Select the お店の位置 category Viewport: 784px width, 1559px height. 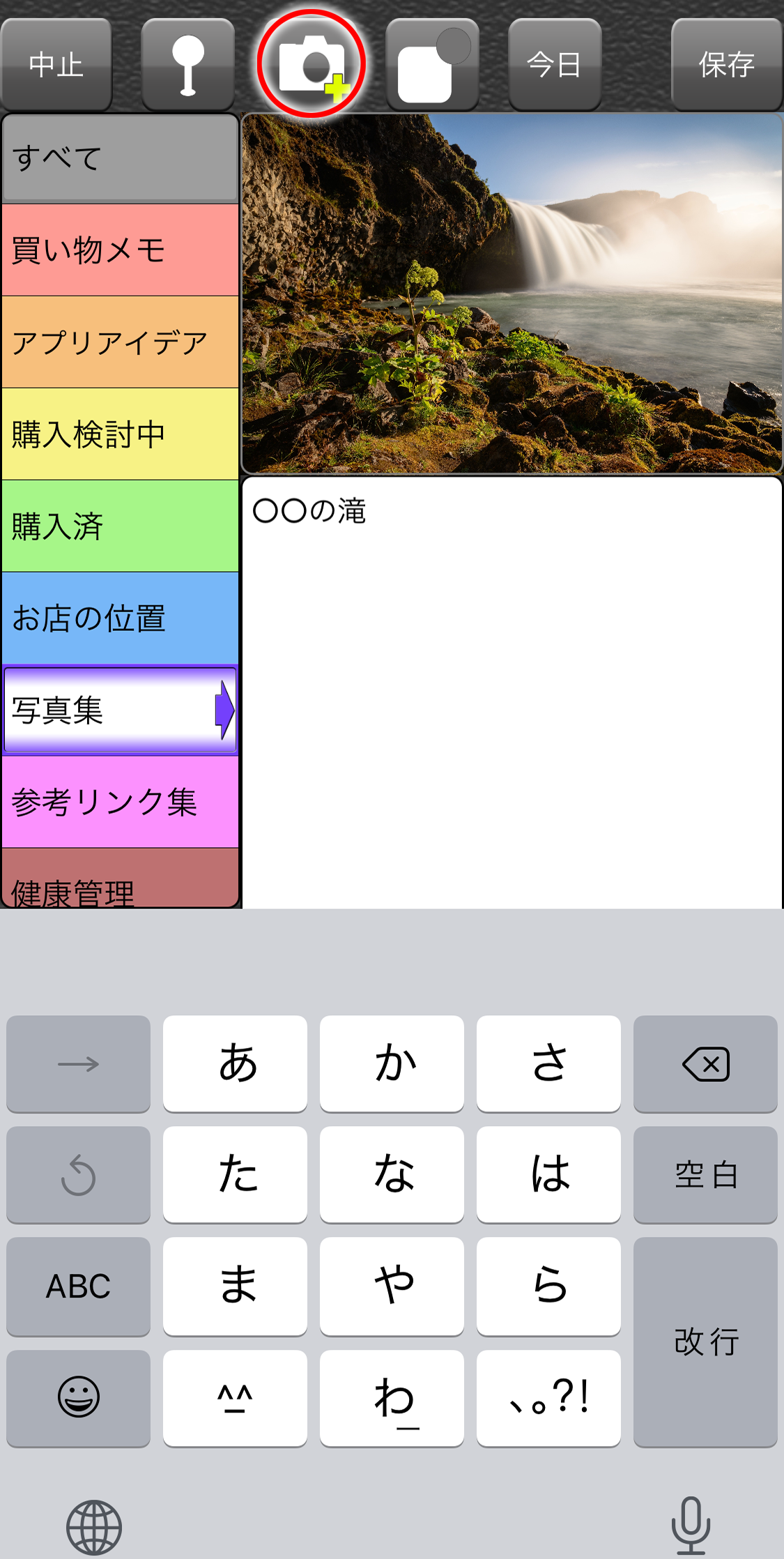pyautogui.click(x=120, y=618)
